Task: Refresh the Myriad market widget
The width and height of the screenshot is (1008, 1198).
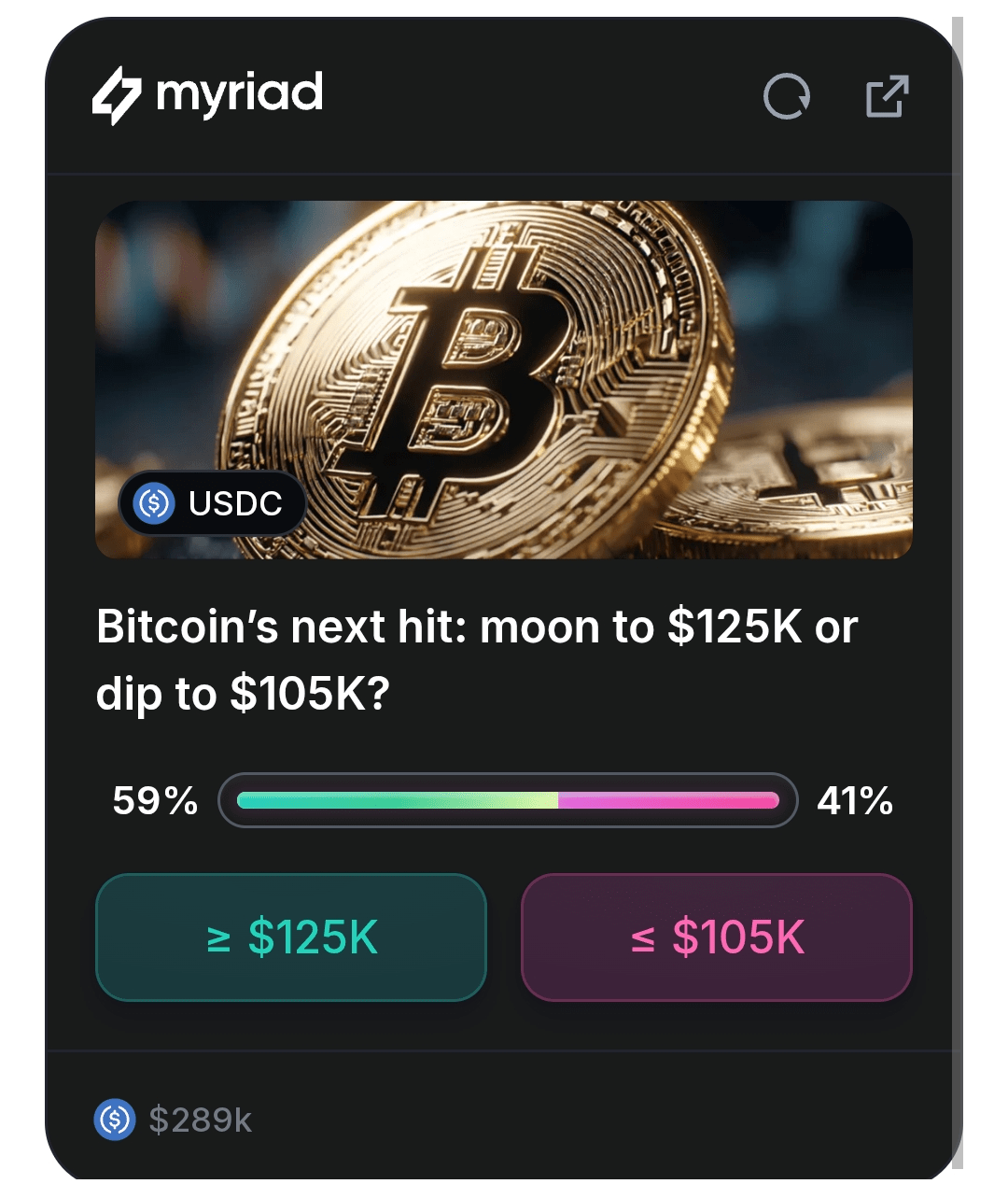Action: click(x=786, y=96)
